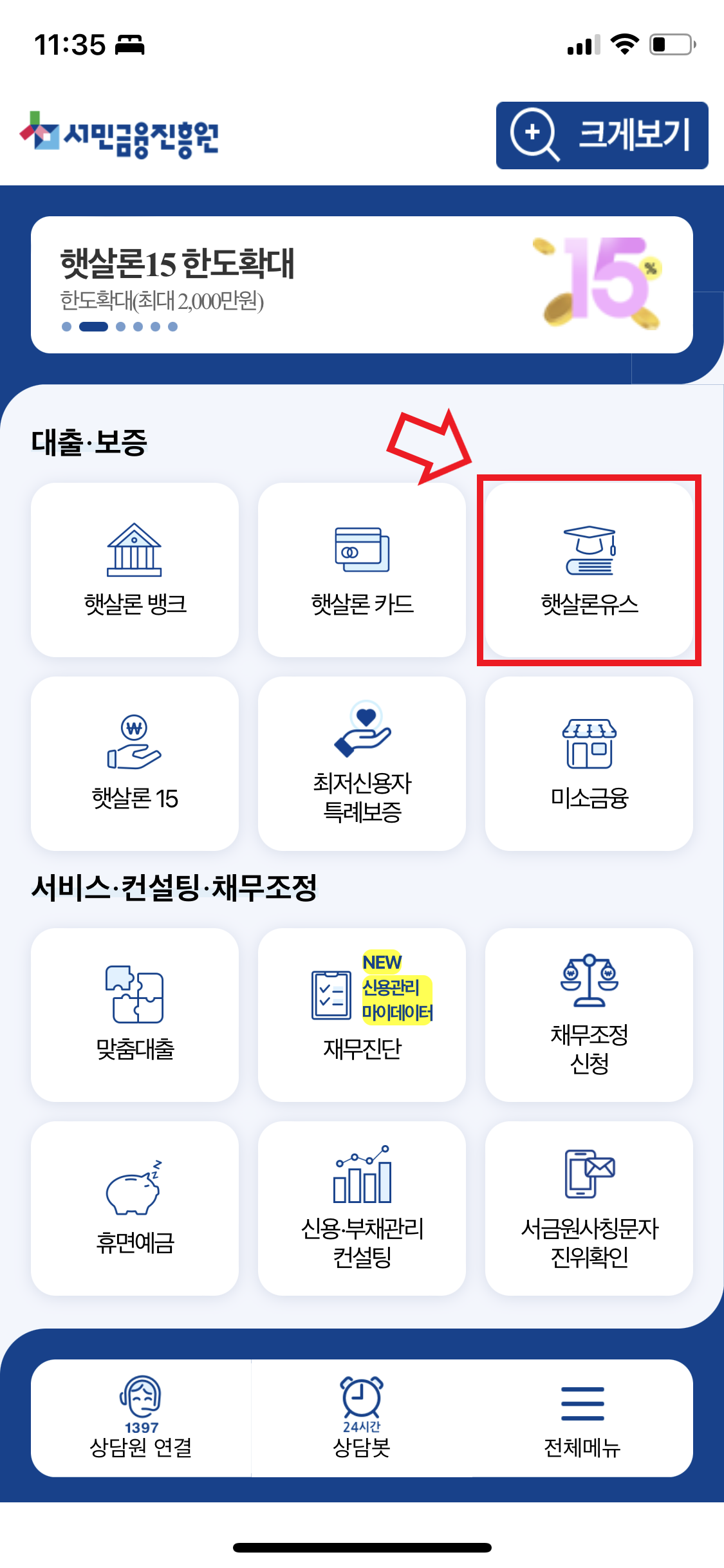Open 휴면예금 piggy bank icon
Viewport: 724px width, 1568px height.
tap(135, 1207)
